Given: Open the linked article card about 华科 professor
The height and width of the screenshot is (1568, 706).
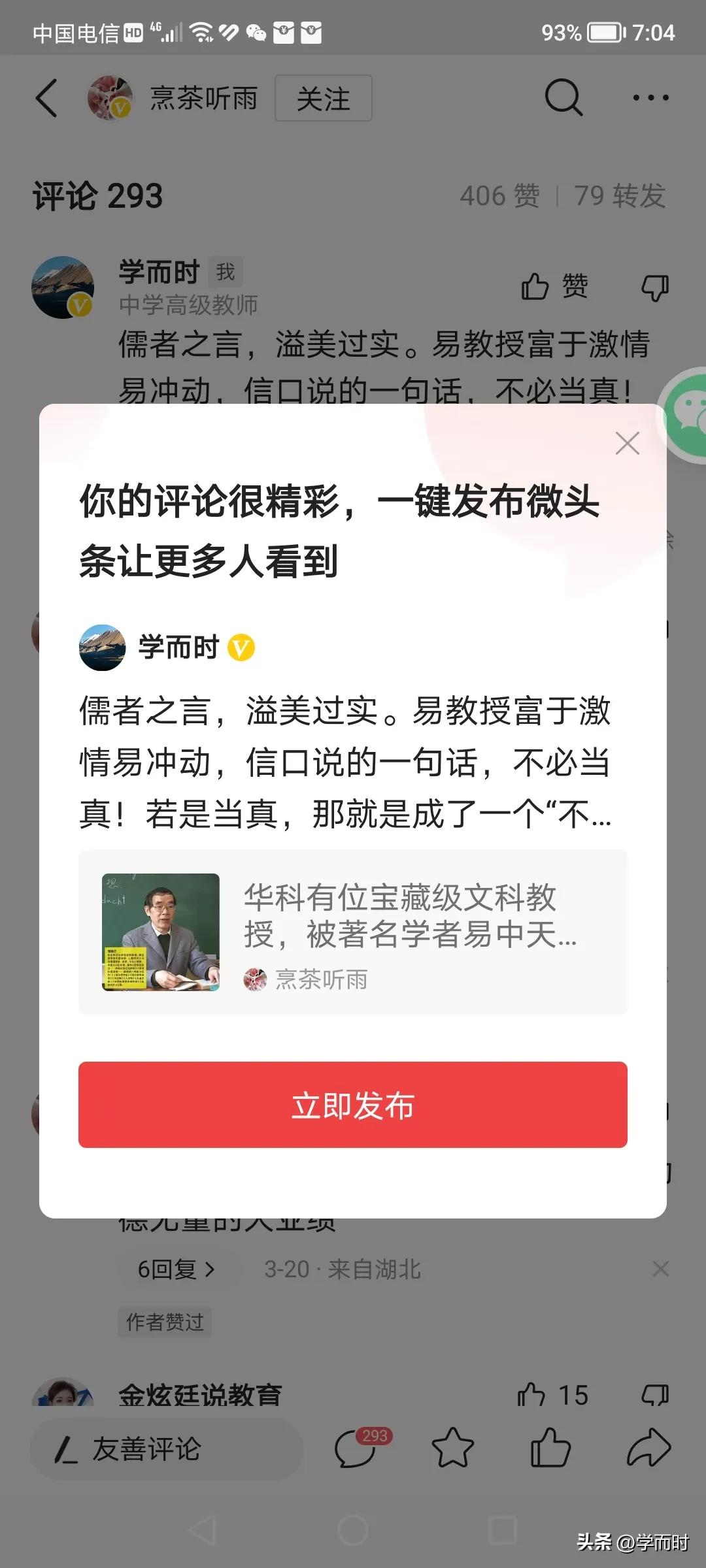Looking at the screenshot, I should click(353, 932).
